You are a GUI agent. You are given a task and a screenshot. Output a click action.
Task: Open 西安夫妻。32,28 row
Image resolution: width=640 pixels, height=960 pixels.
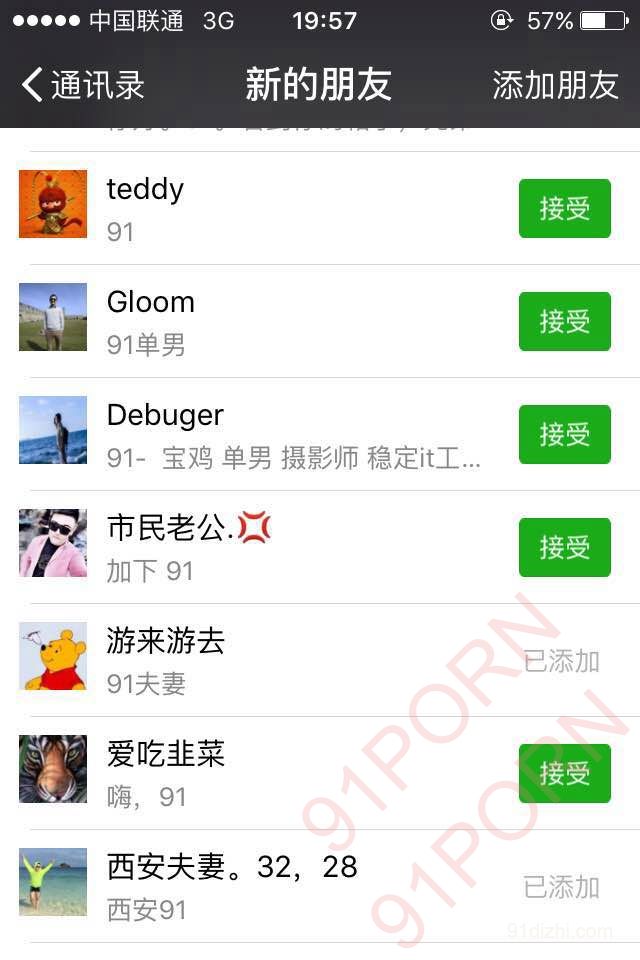tap(260, 886)
